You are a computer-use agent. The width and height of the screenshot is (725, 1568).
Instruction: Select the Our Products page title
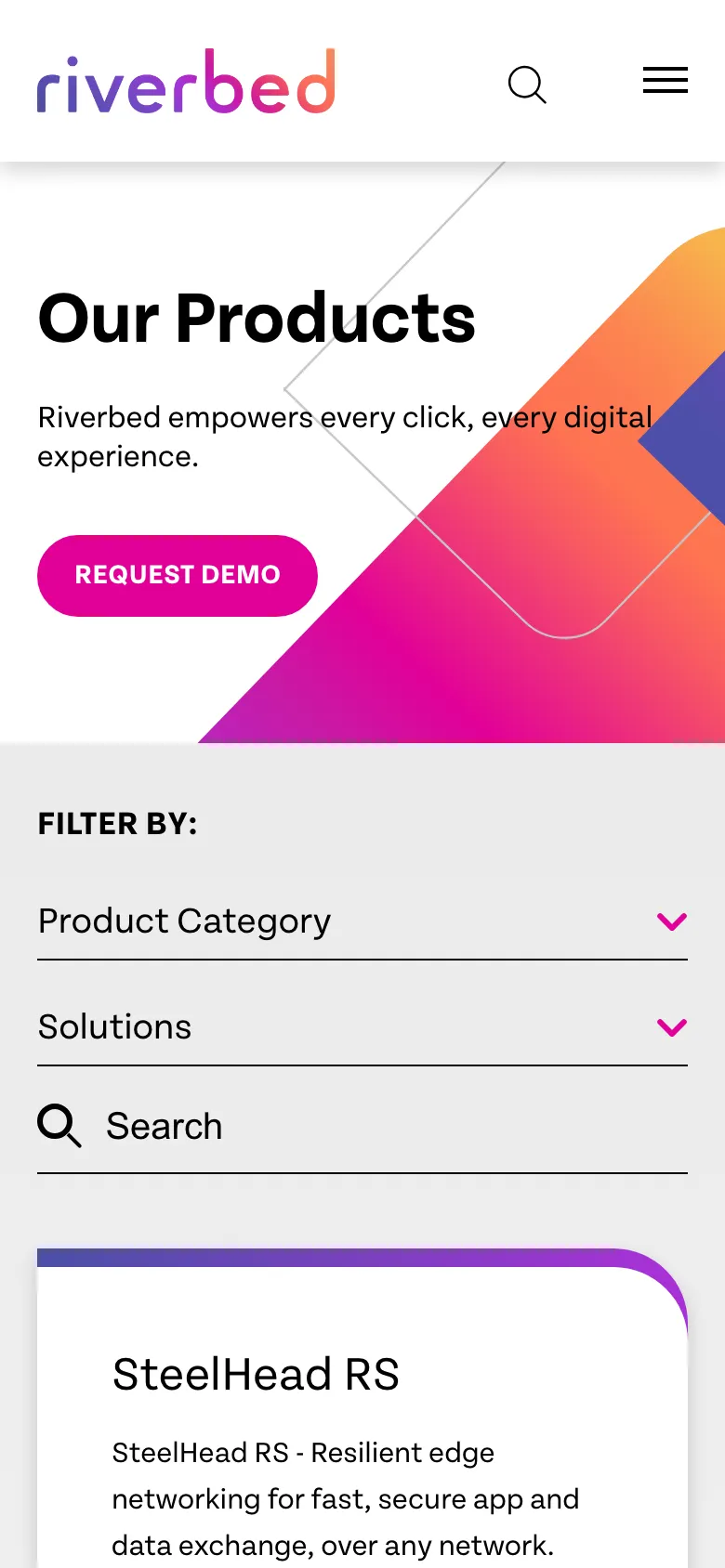[256, 319]
